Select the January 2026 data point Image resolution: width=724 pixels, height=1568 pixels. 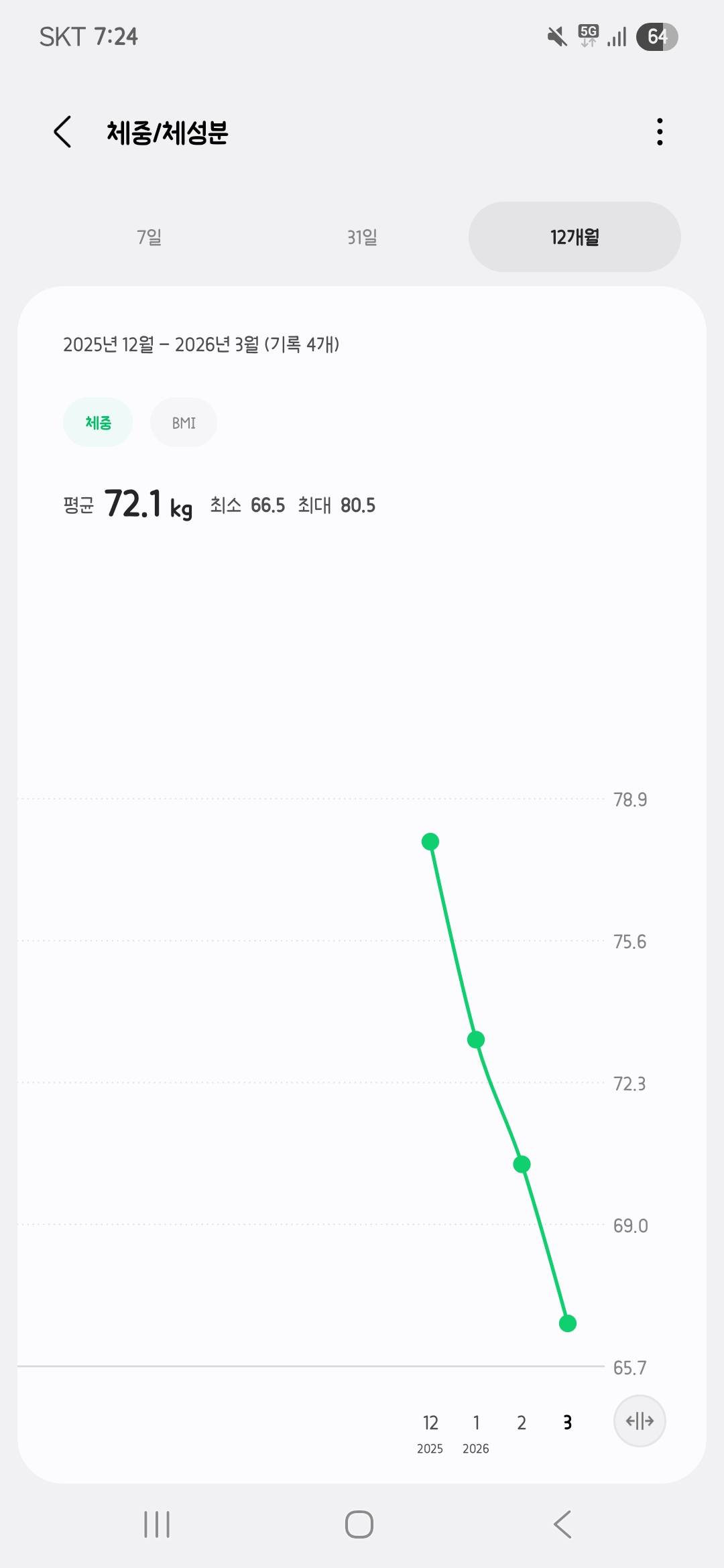click(476, 1039)
